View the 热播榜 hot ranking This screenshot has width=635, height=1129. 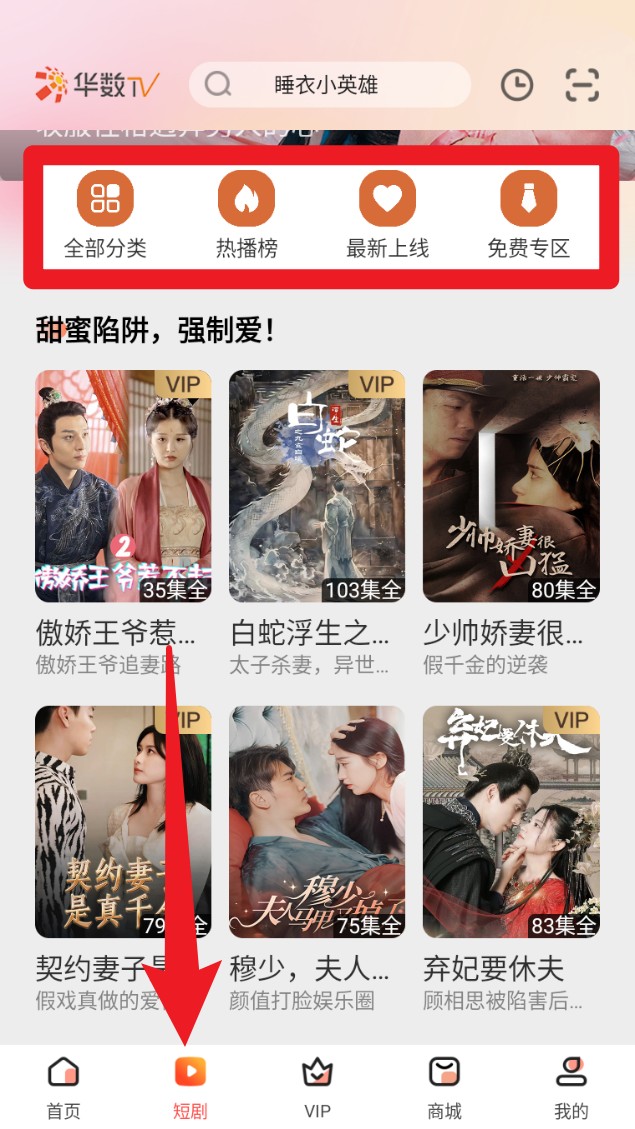pos(246,214)
